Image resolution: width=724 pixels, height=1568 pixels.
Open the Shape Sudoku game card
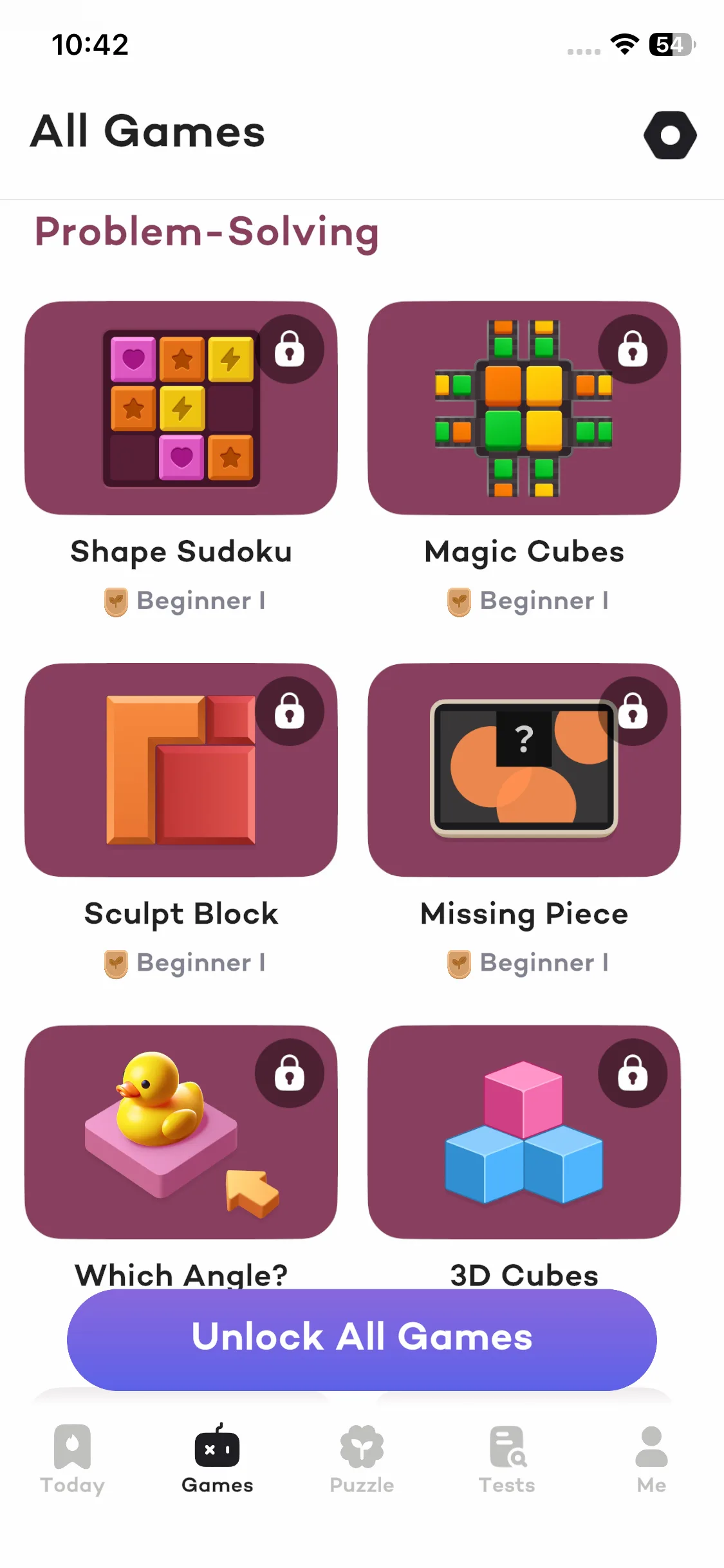click(181, 408)
